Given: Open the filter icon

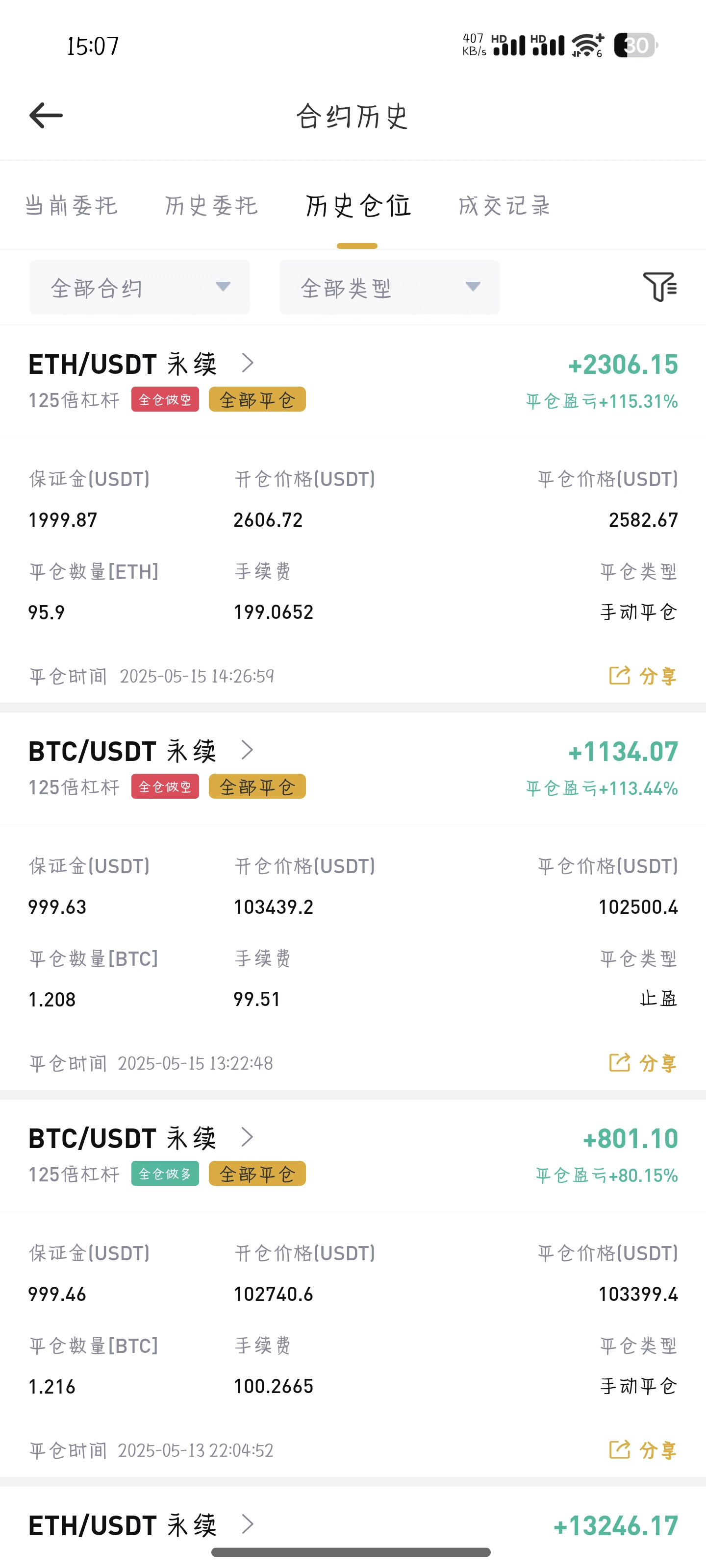Looking at the screenshot, I should pos(660,287).
